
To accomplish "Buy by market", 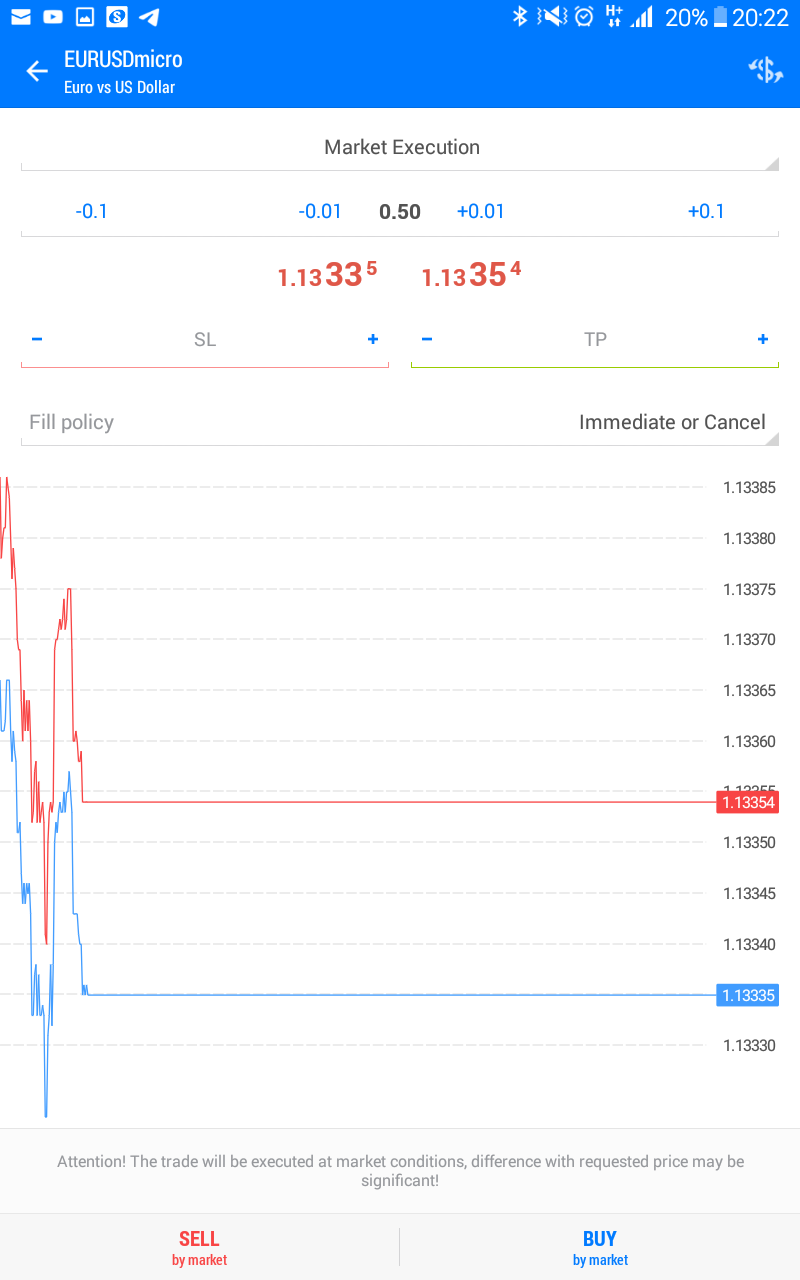I will point(600,1247).
